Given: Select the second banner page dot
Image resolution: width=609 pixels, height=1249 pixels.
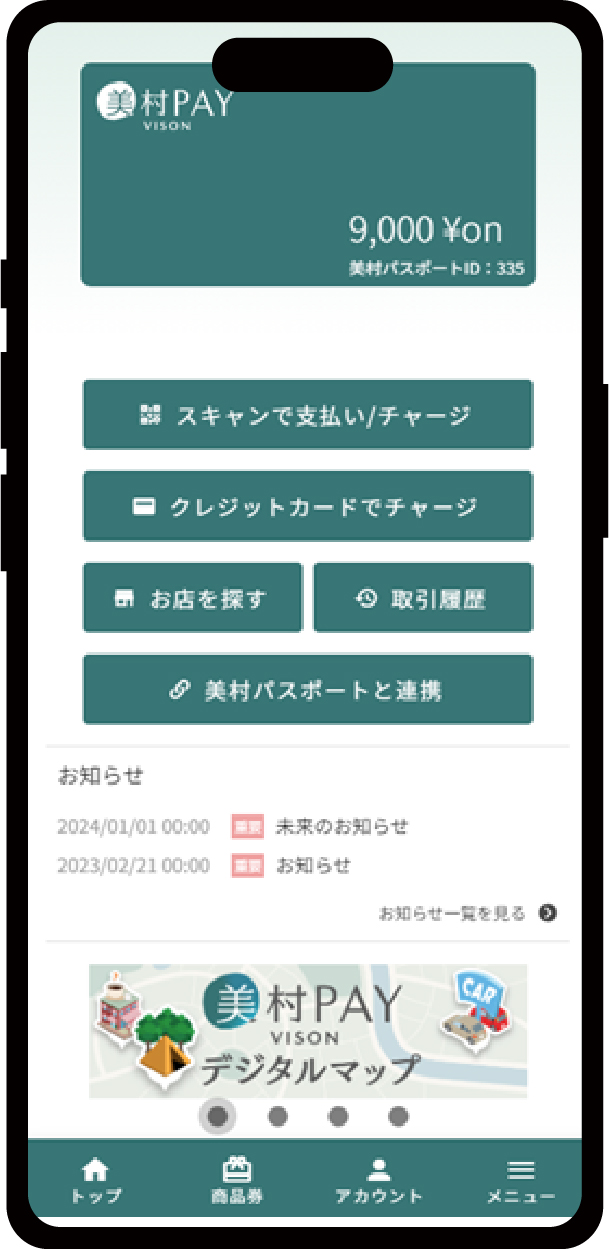Looking at the screenshot, I should pyautogui.click(x=278, y=1115).
